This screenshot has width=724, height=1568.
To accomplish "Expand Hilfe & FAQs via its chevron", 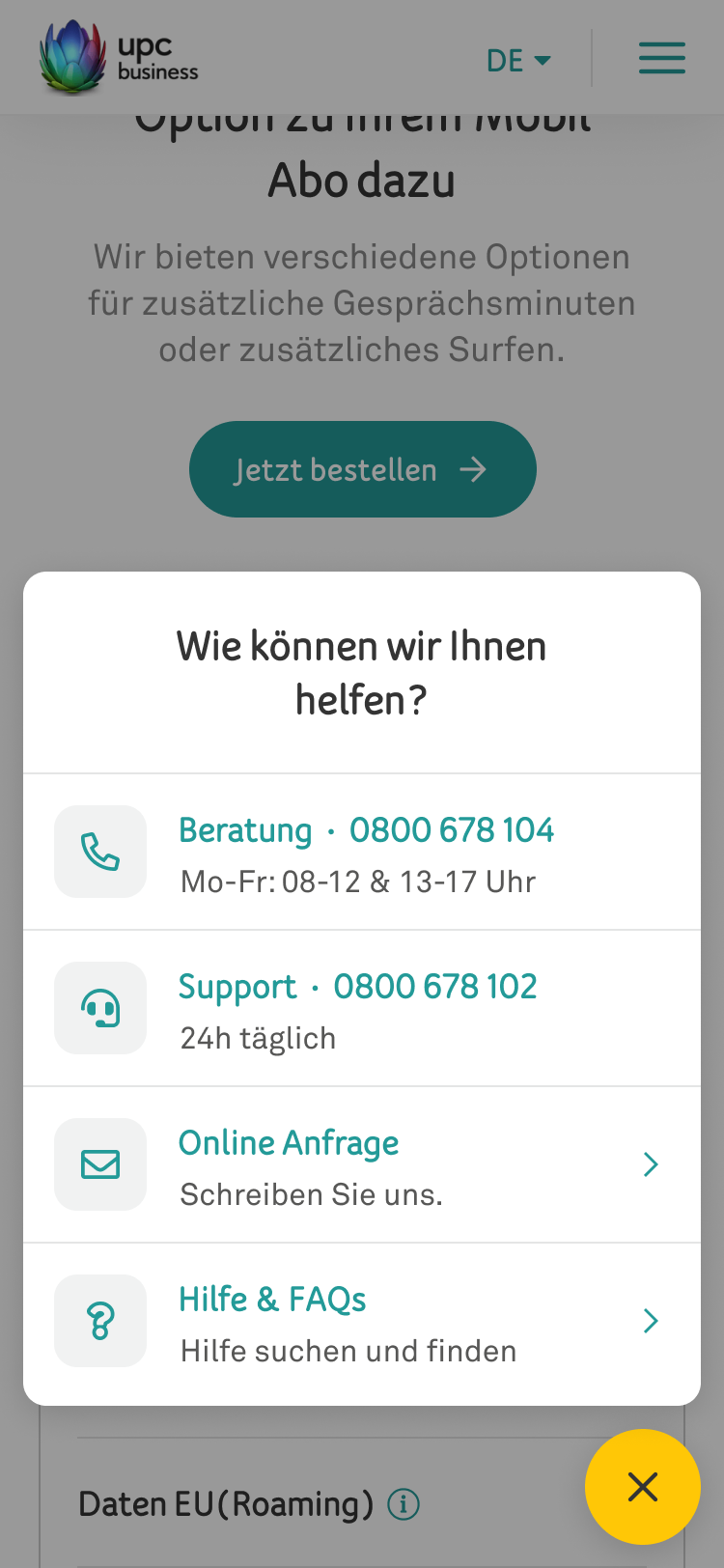I will (x=651, y=1321).
